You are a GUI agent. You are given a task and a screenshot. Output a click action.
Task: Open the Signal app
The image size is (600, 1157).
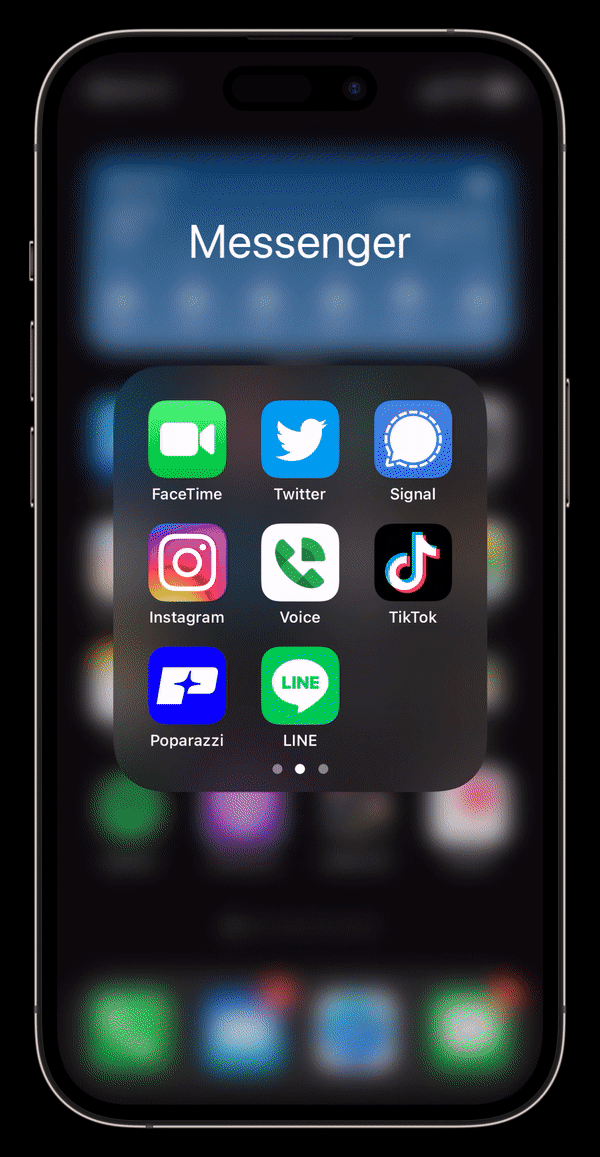coord(413,439)
